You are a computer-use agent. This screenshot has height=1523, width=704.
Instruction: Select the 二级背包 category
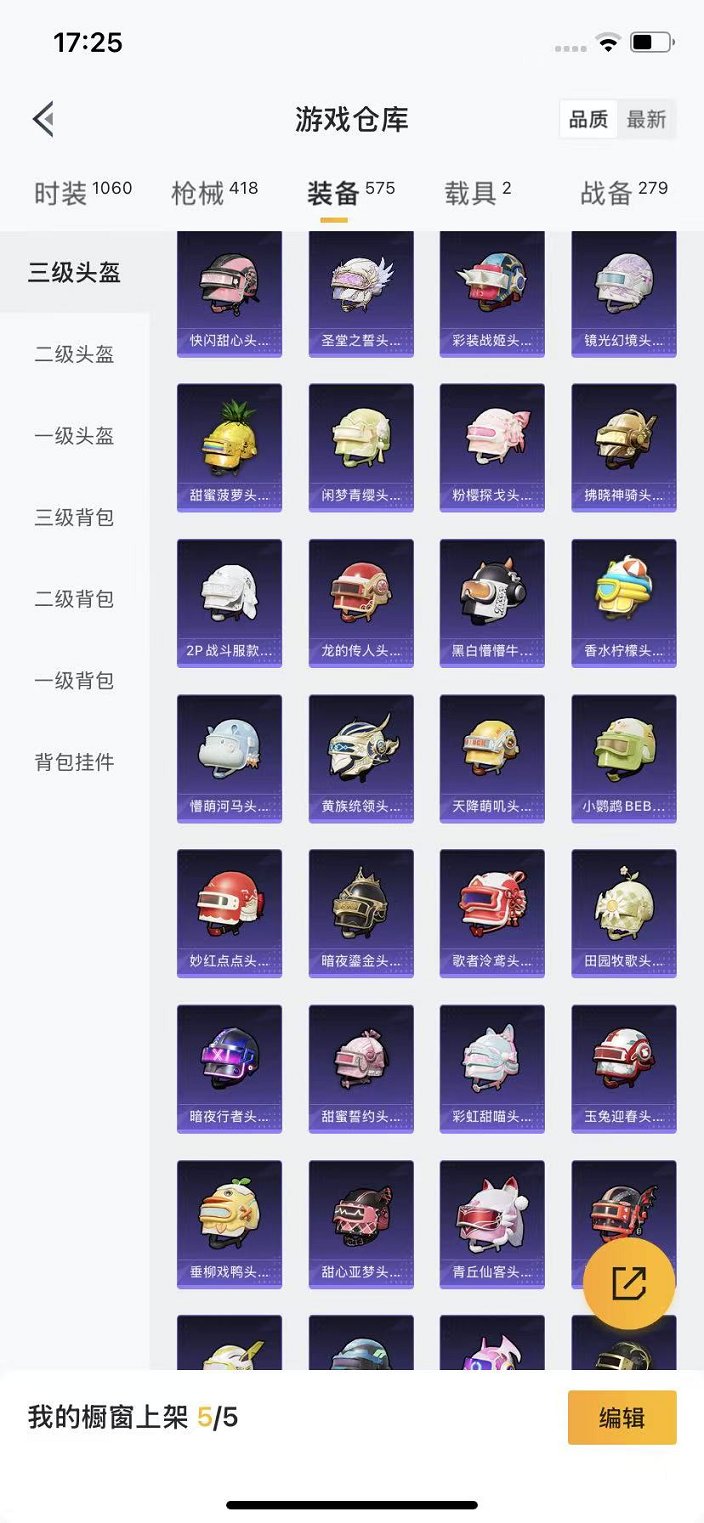tap(75, 599)
